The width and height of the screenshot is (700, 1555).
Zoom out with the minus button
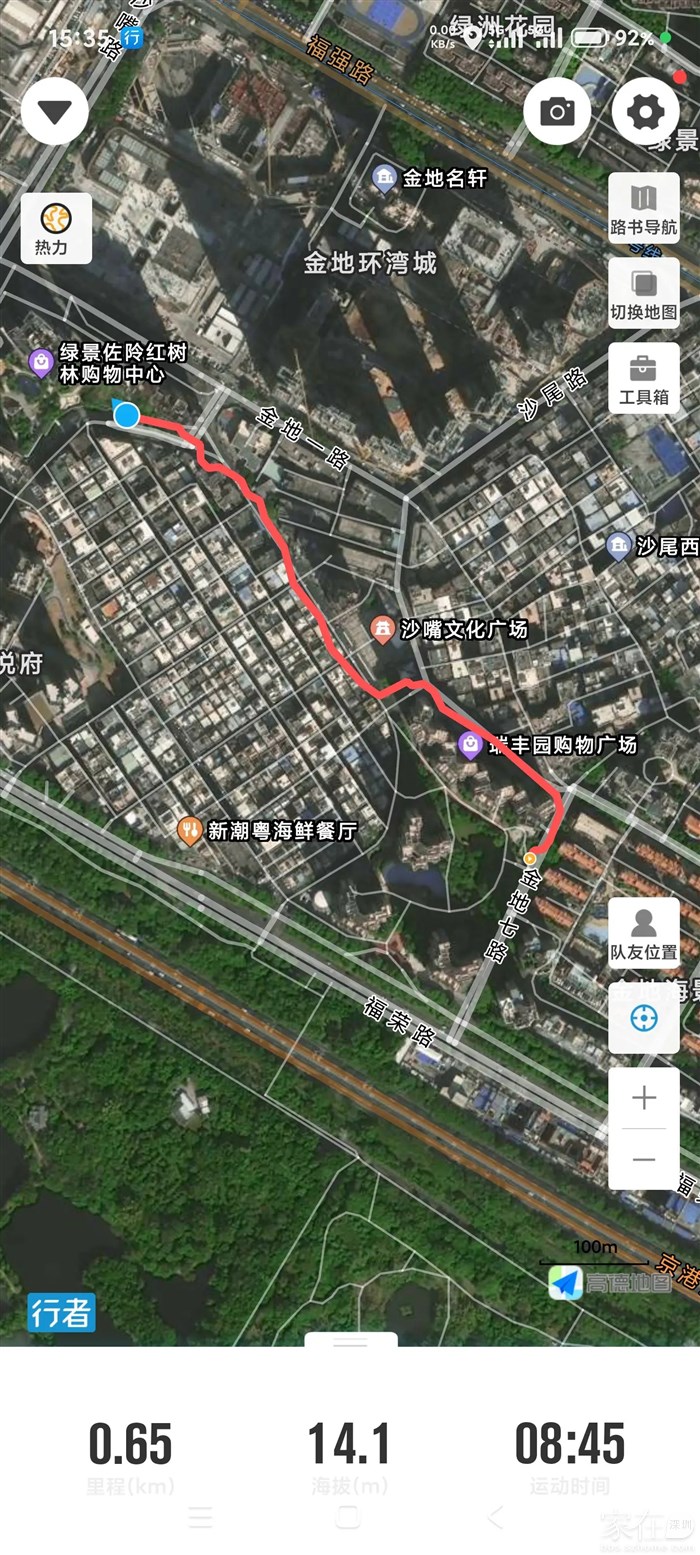[644, 1159]
